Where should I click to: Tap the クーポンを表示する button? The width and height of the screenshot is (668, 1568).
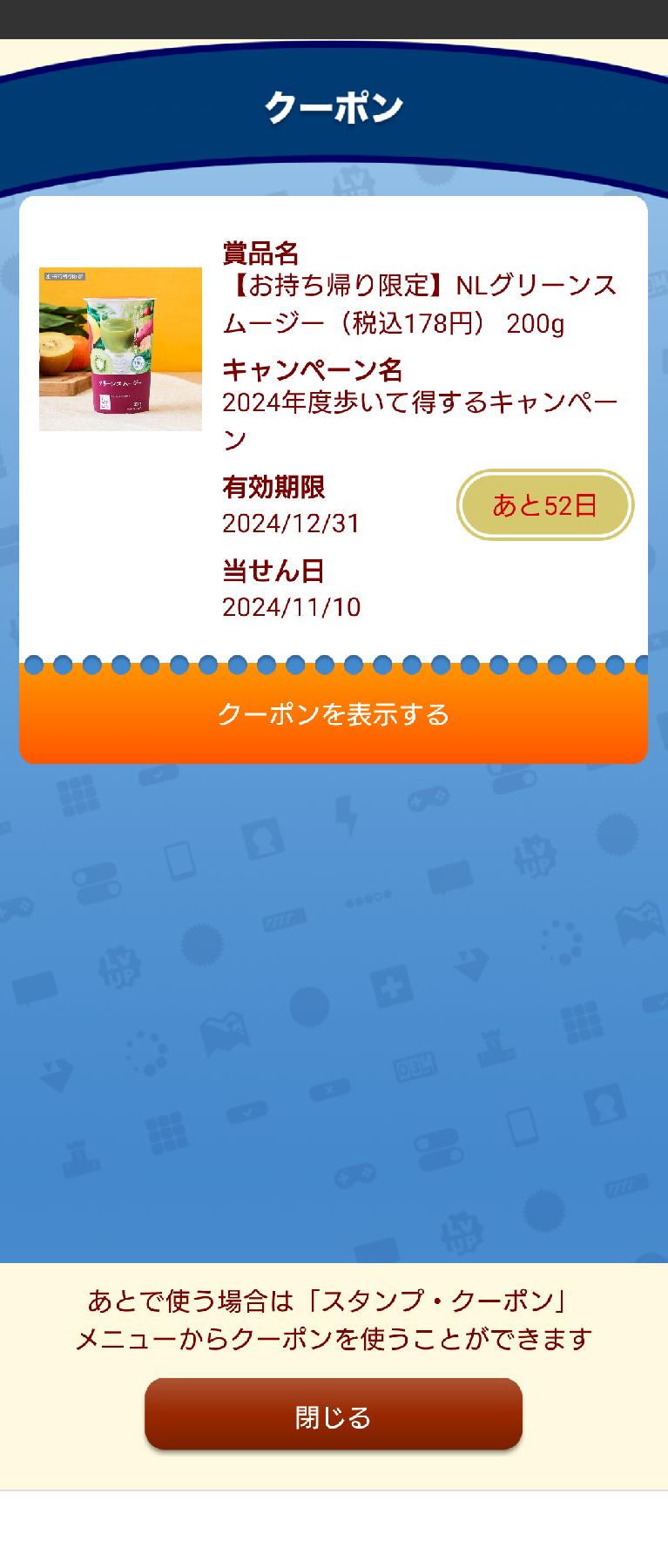(334, 714)
